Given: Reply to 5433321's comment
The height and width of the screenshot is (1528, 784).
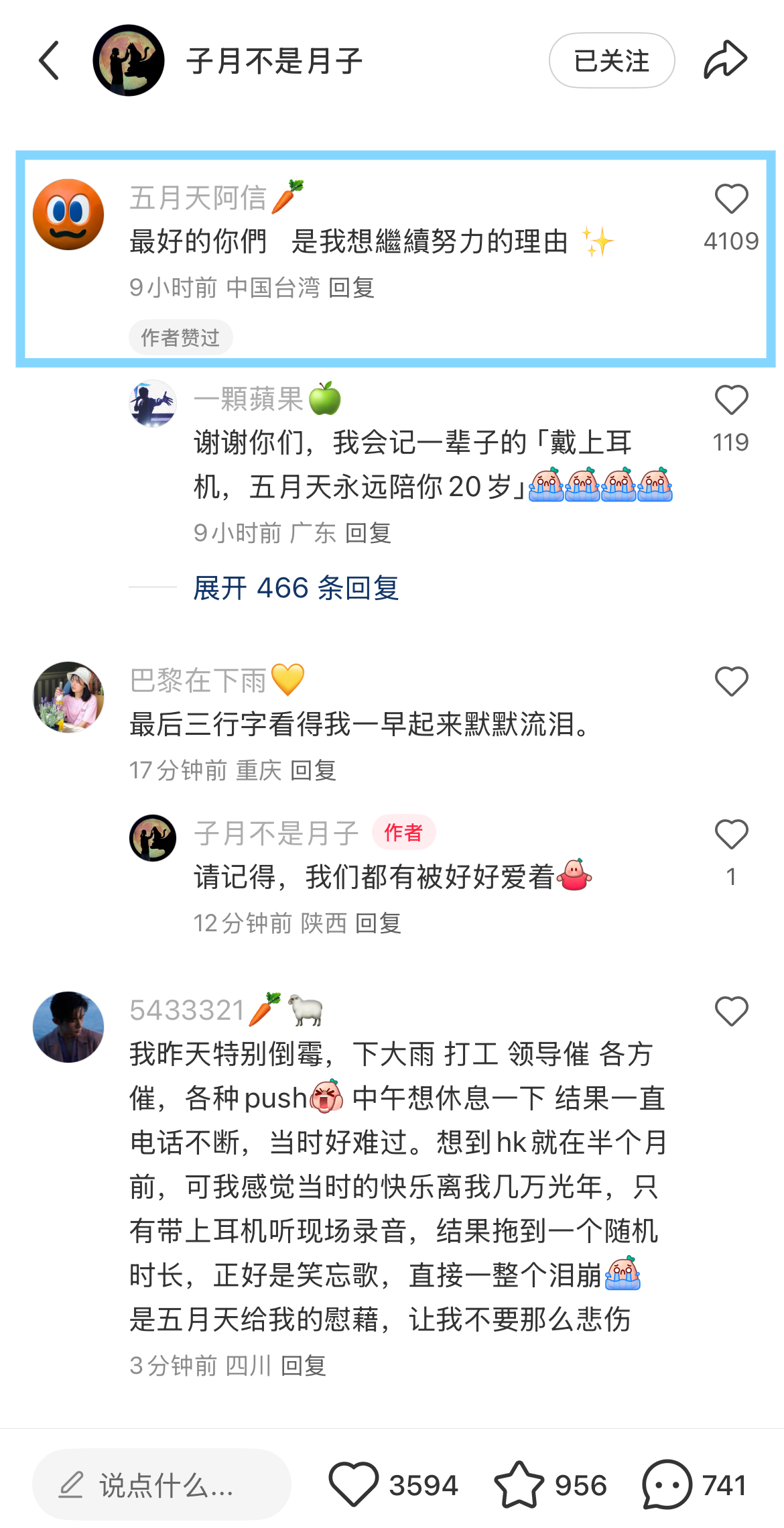Looking at the screenshot, I should 303,1366.
